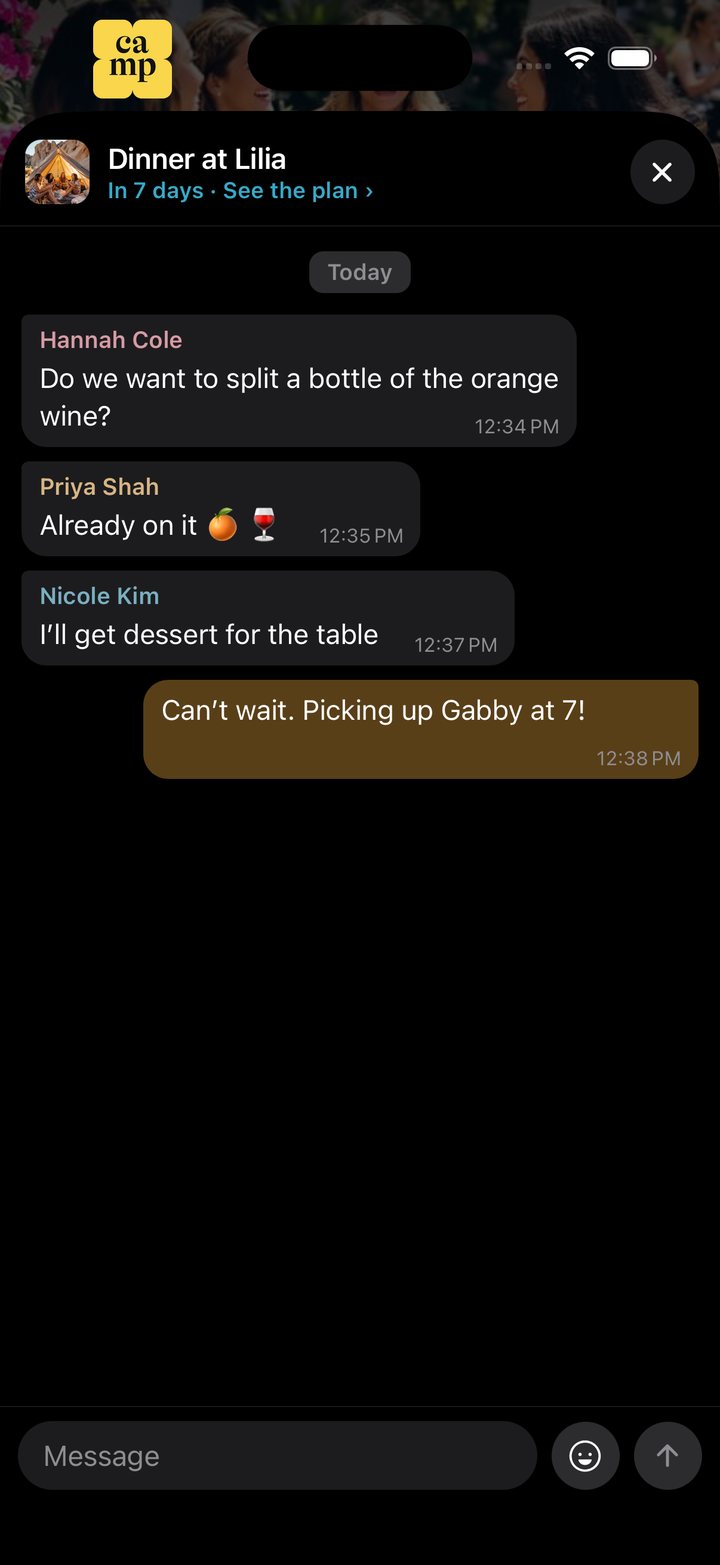Focus the Message text field
Screen dimensions: 720x1565
pos(278,1456)
